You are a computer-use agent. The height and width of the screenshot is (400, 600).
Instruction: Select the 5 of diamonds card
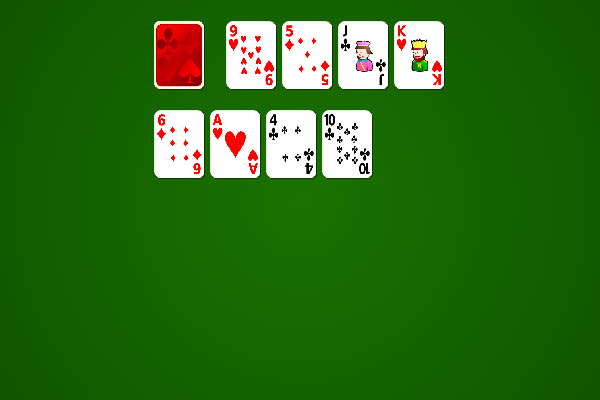coord(307,55)
